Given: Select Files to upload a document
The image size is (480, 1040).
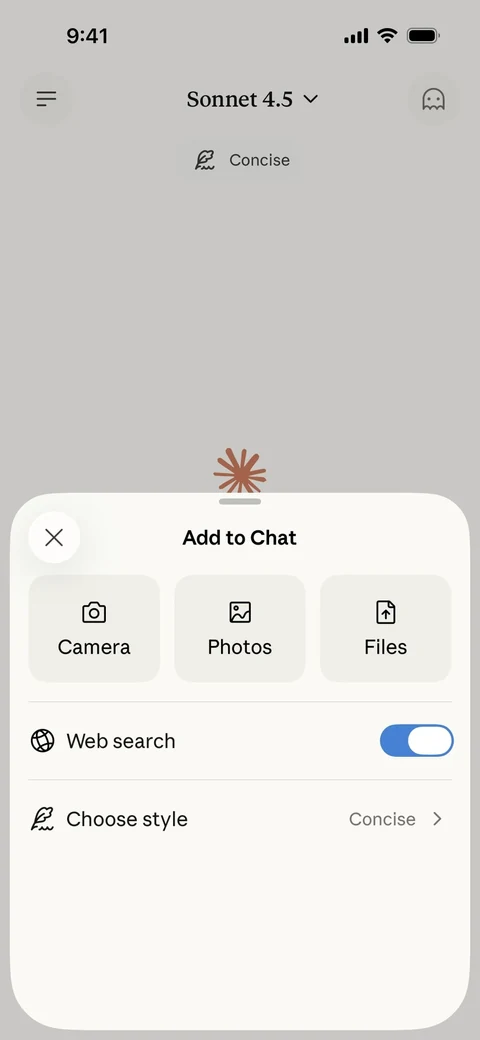Looking at the screenshot, I should 386,628.
